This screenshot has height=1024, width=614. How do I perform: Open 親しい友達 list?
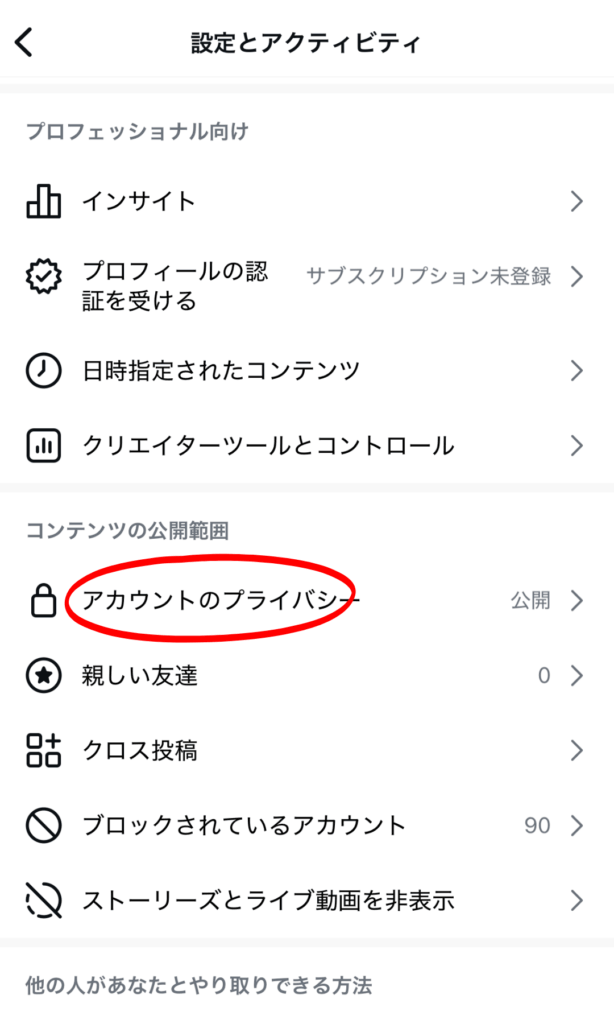[307, 675]
